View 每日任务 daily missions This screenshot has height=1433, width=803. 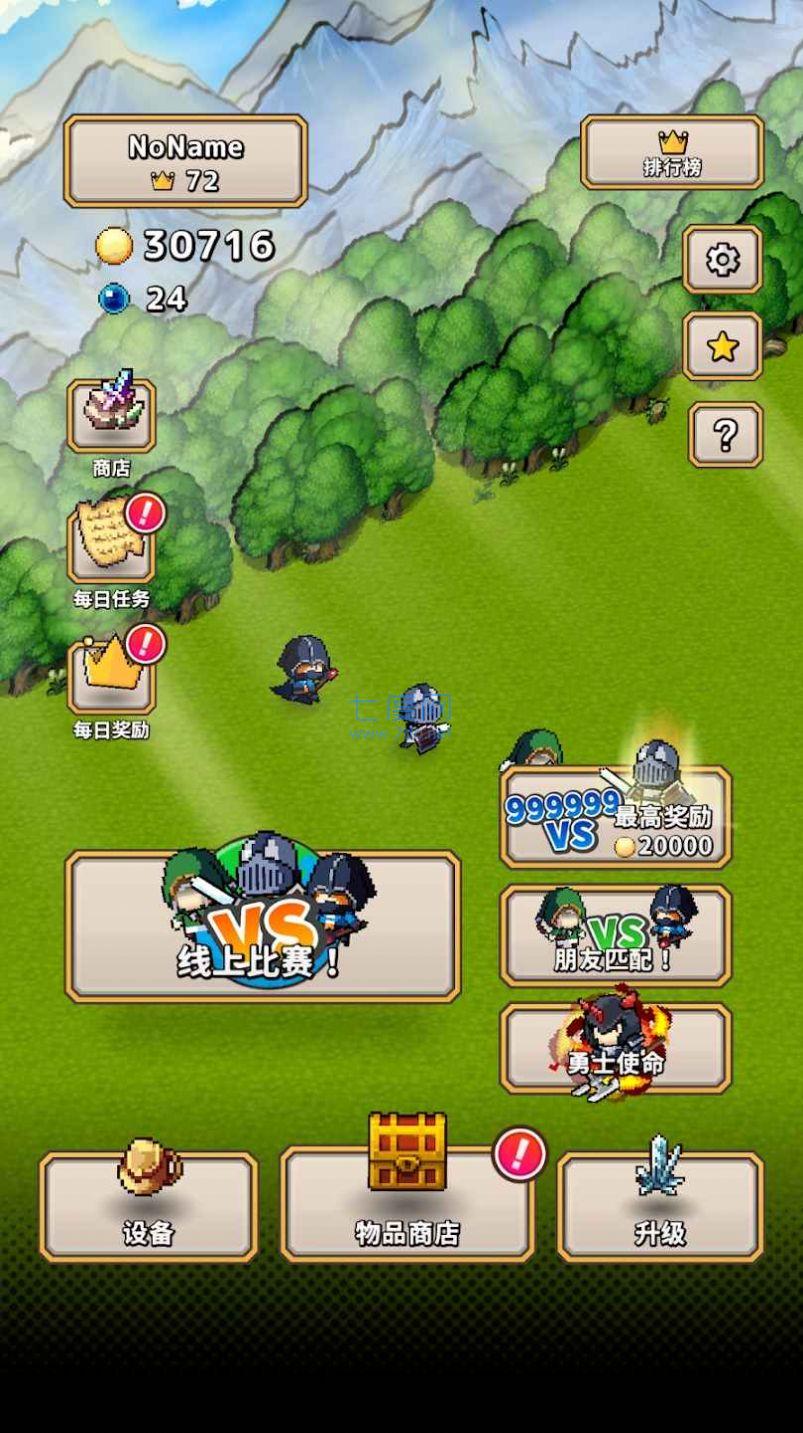pyautogui.click(x=111, y=545)
